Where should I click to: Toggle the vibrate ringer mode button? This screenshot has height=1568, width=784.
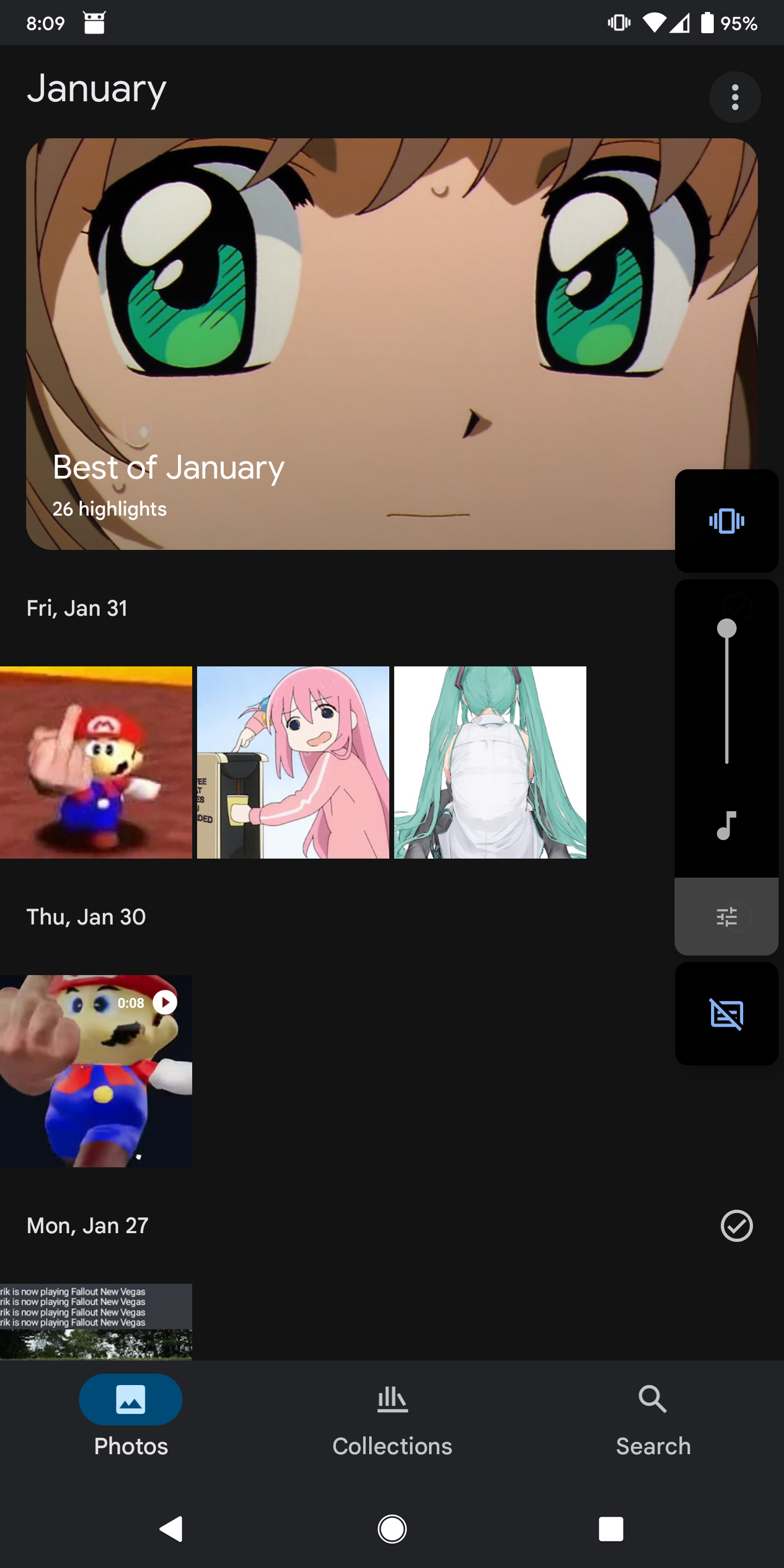point(727,521)
